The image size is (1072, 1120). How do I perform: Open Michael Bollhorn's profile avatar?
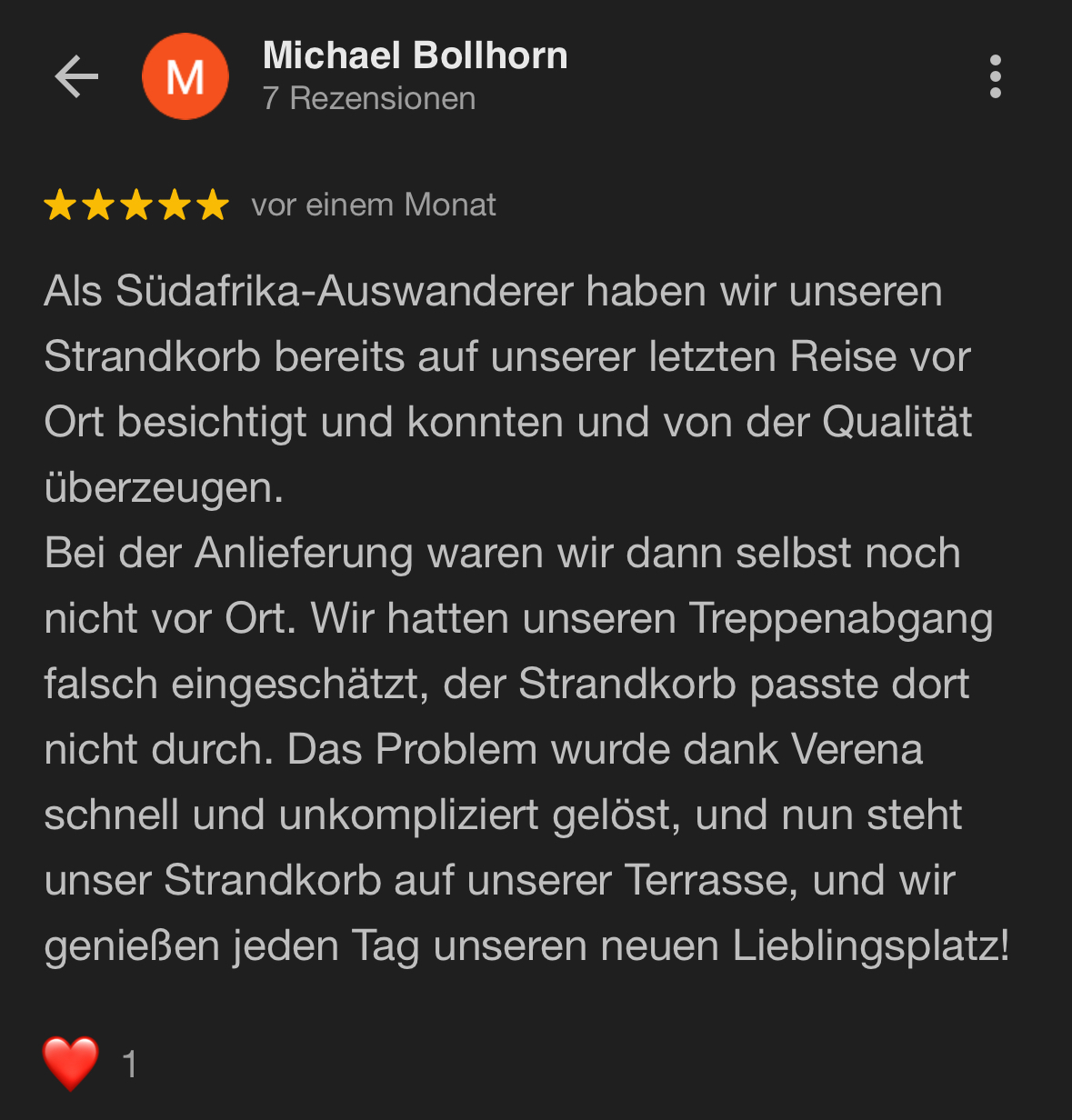pos(185,76)
